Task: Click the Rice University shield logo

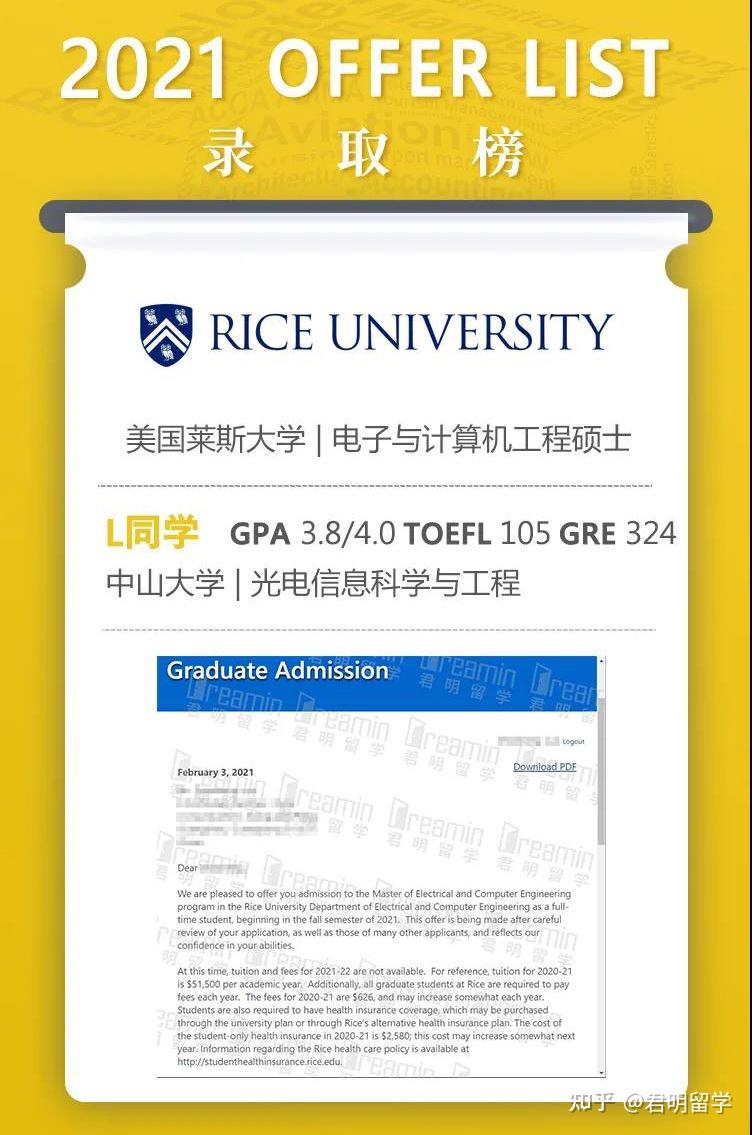Action: coord(167,331)
